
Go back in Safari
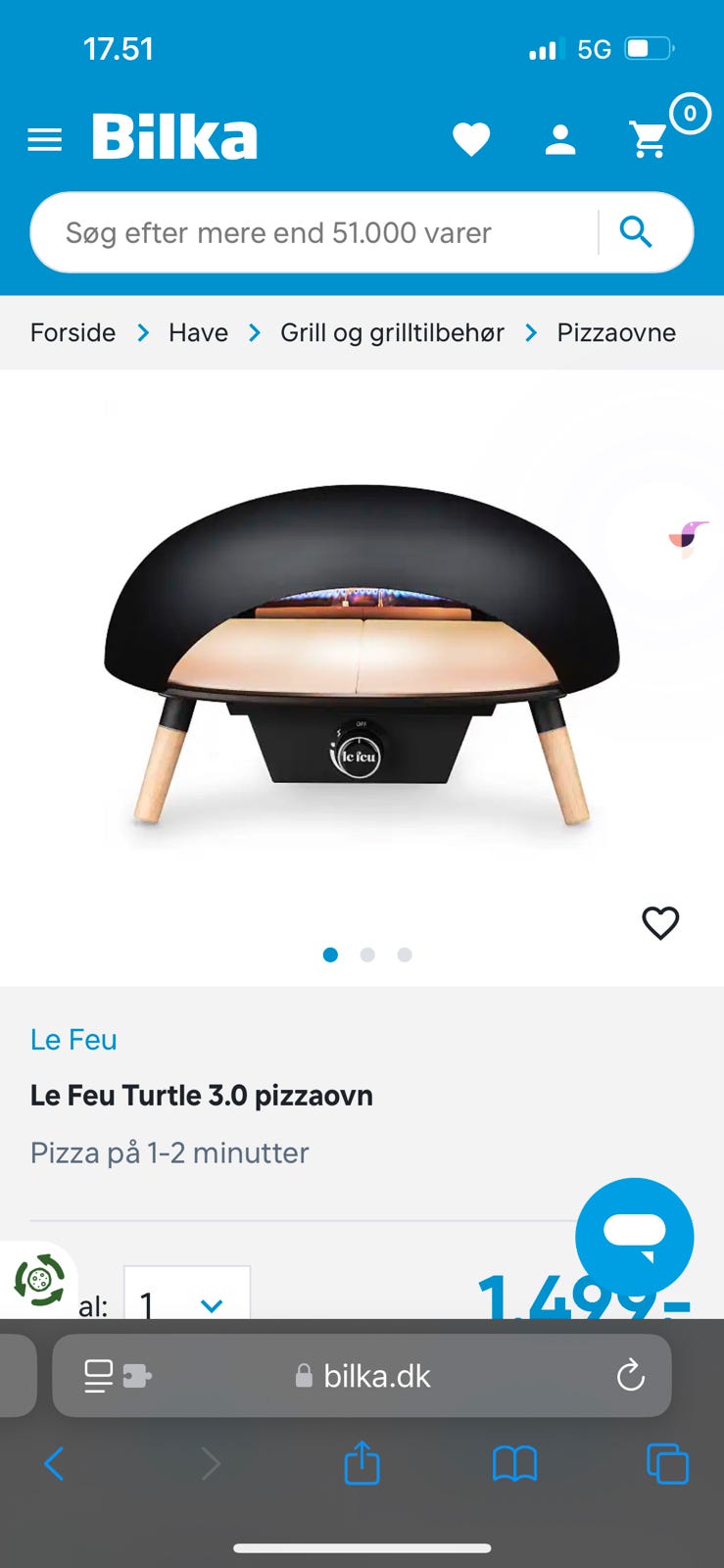(x=54, y=1464)
